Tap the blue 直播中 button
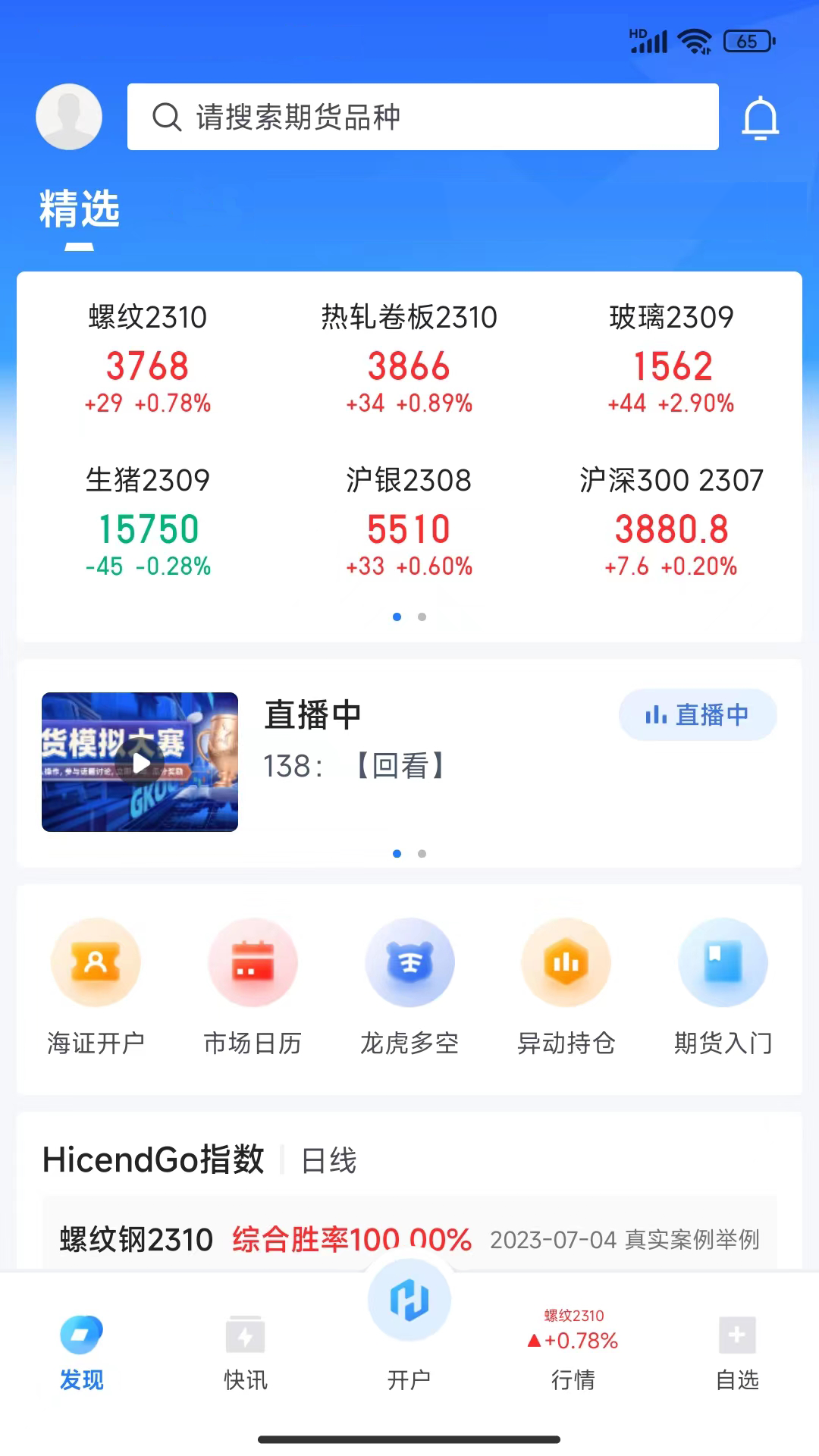The image size is (819, 1456). coord(698,714)
